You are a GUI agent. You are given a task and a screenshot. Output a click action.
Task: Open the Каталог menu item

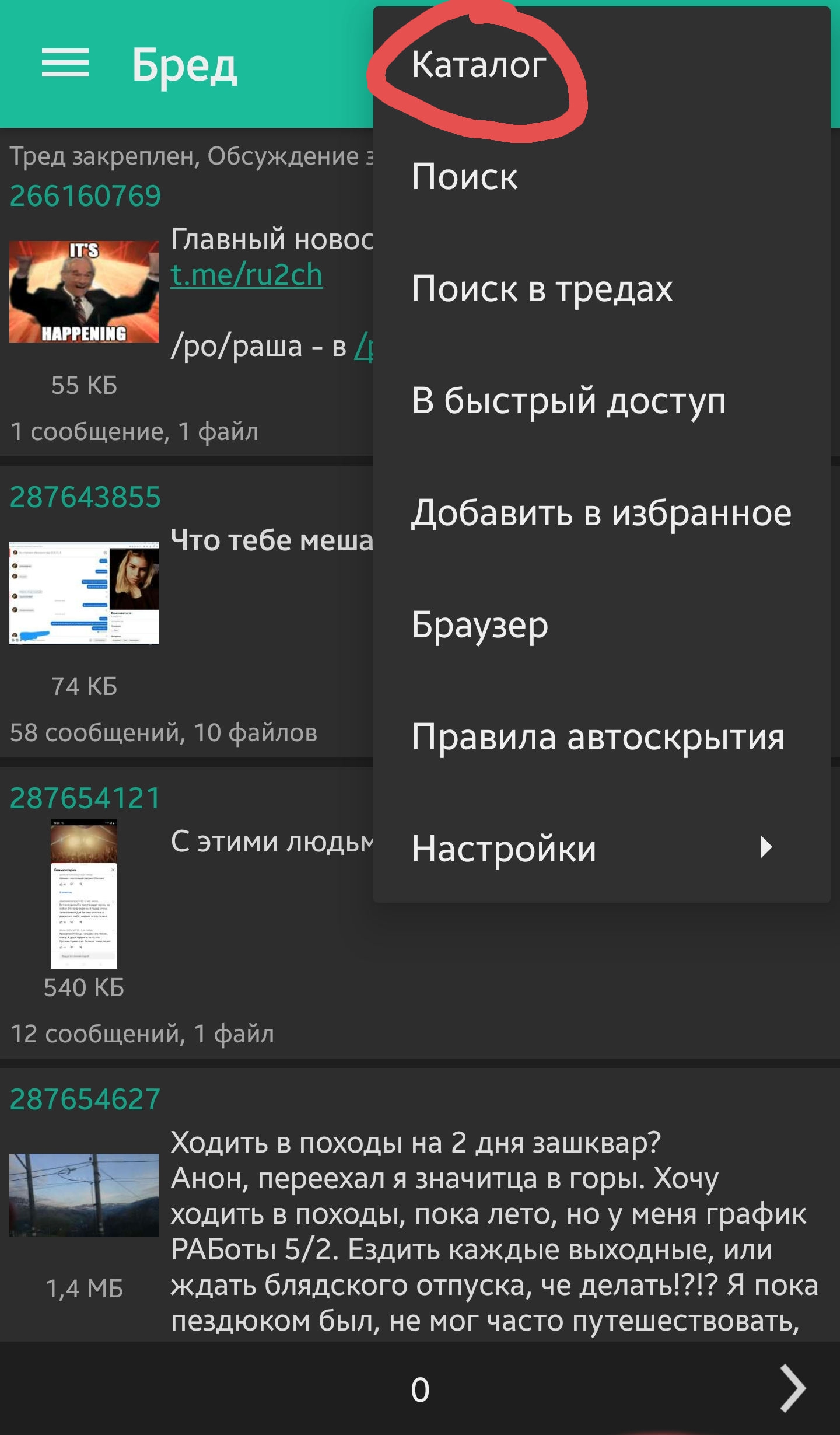601,63
